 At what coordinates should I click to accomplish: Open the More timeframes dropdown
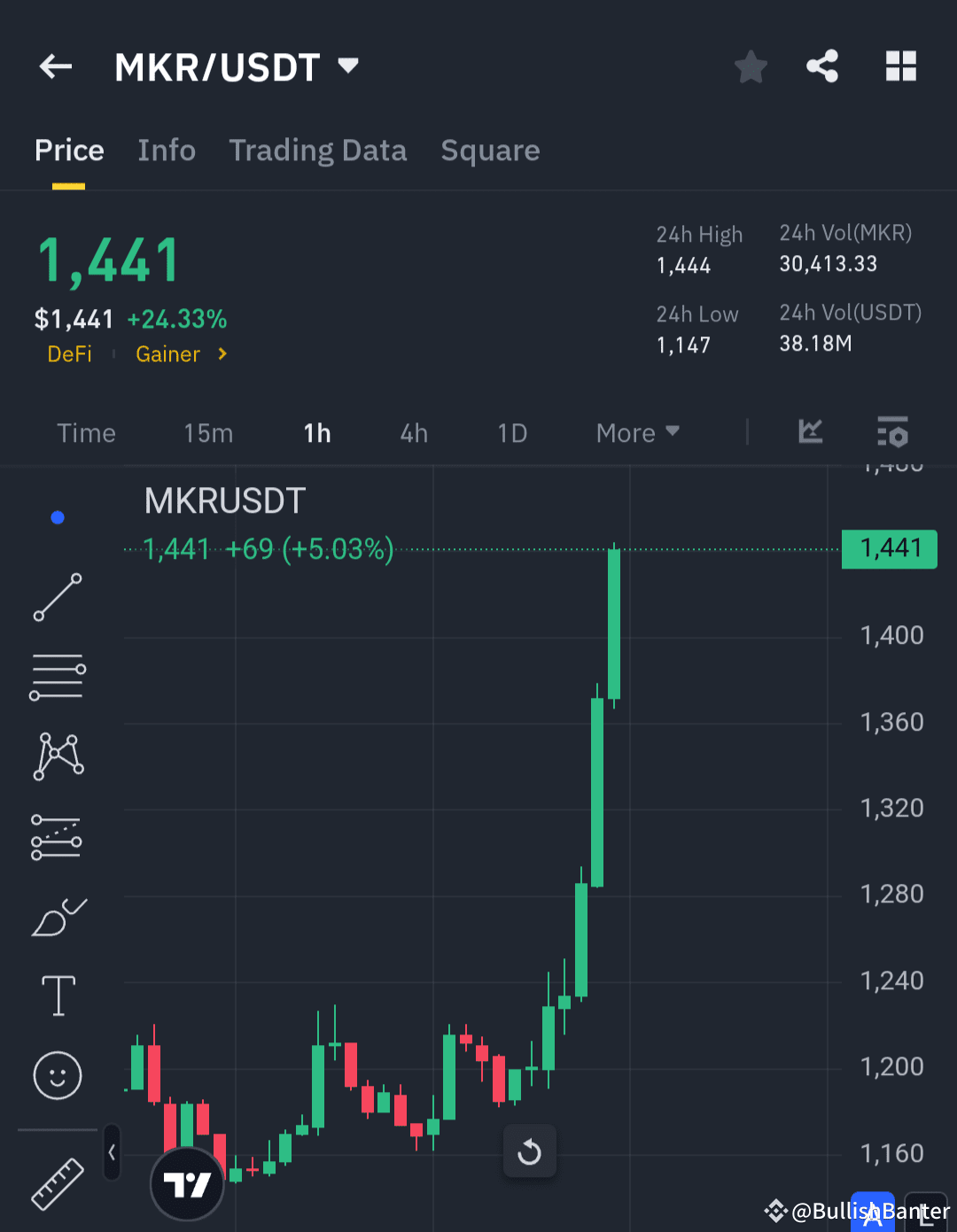click(x=636, y=433)
